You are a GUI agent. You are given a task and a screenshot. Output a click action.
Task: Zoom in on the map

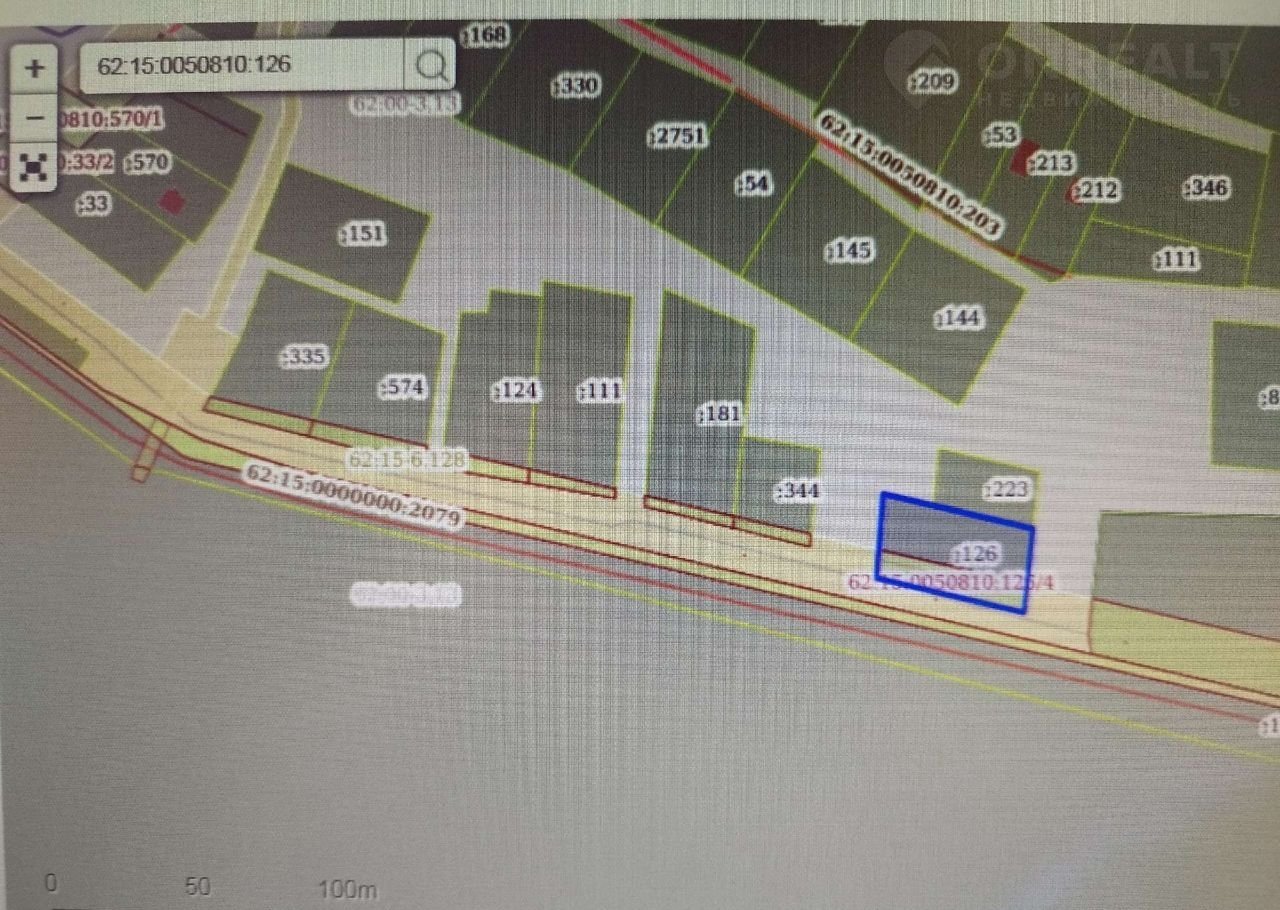[x=35, y=68]
